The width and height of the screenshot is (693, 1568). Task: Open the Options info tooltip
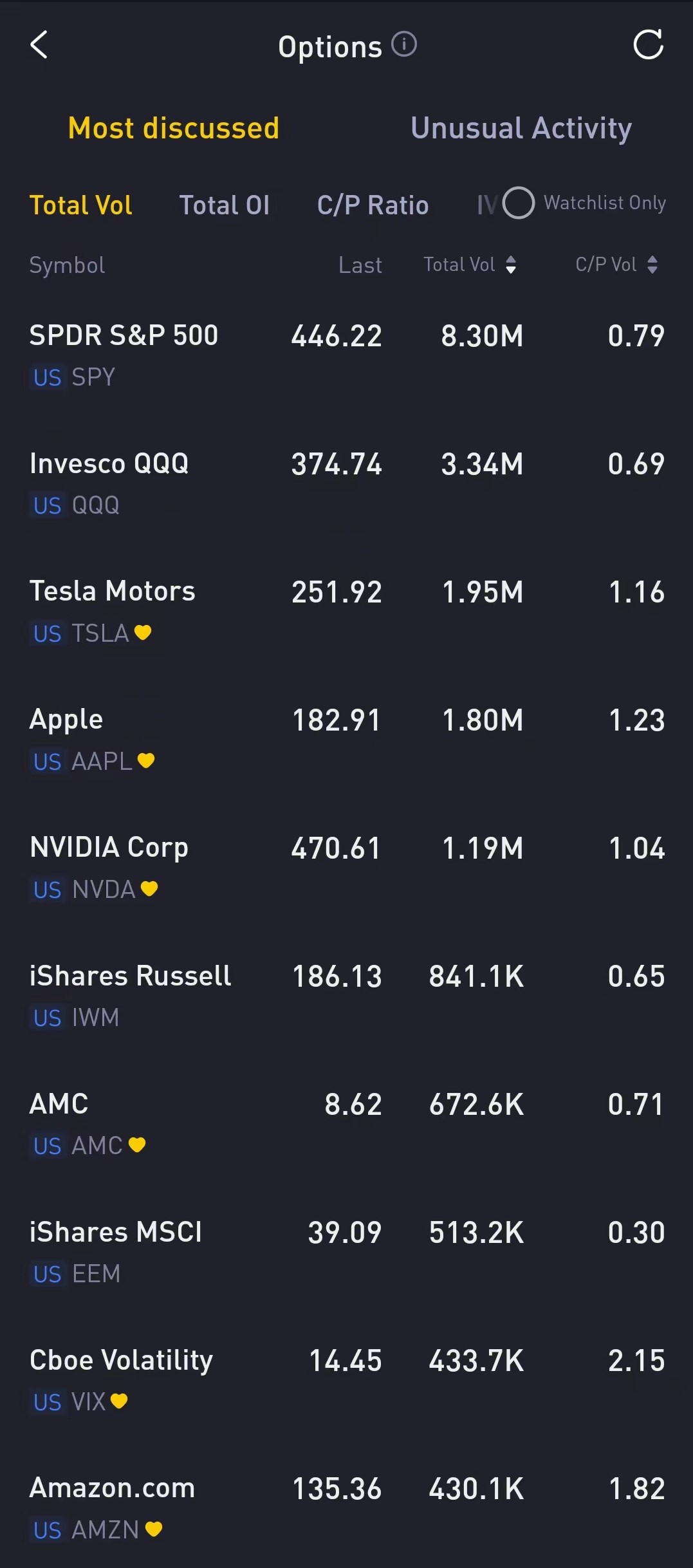(x=403, y=45)
